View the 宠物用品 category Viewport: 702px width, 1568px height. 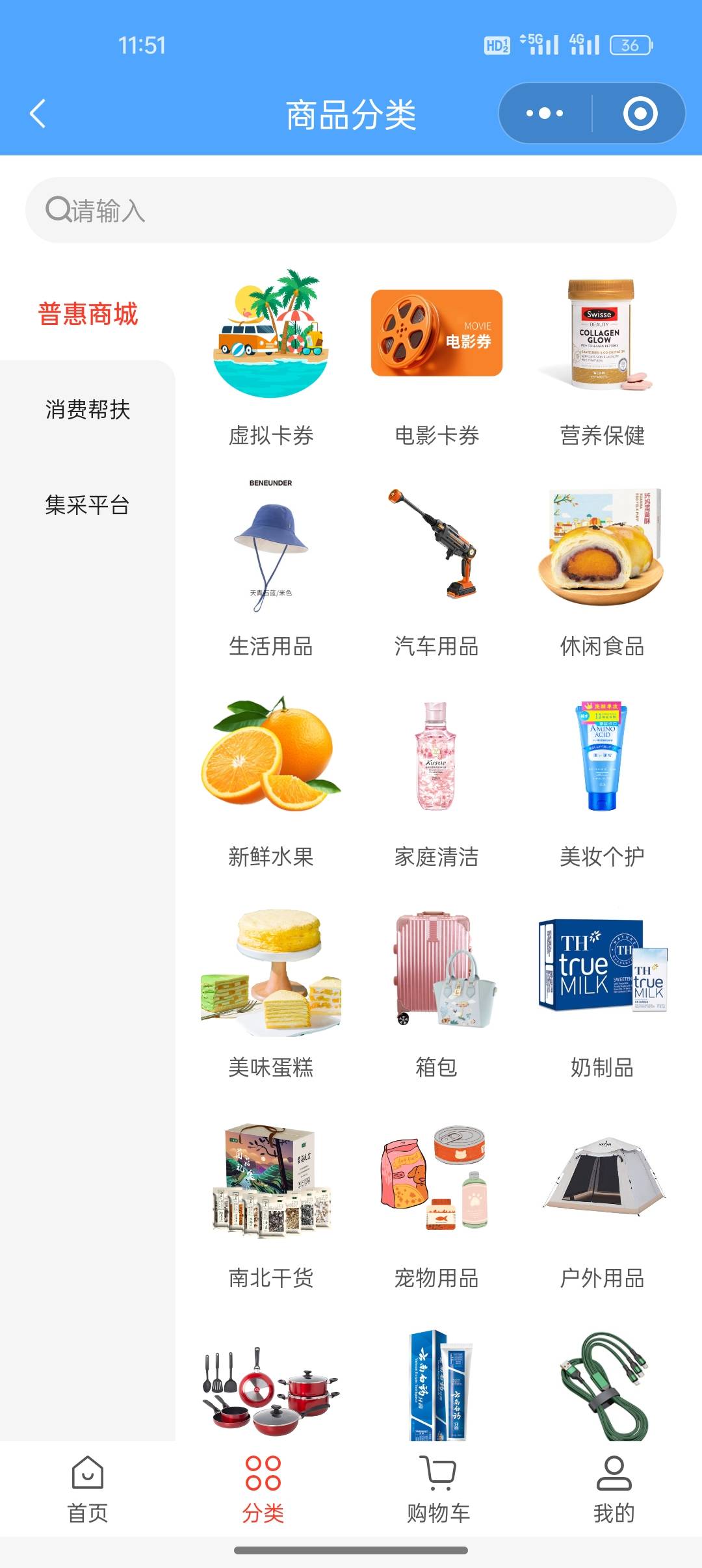pyautogui.click(x=437, y=1203)
